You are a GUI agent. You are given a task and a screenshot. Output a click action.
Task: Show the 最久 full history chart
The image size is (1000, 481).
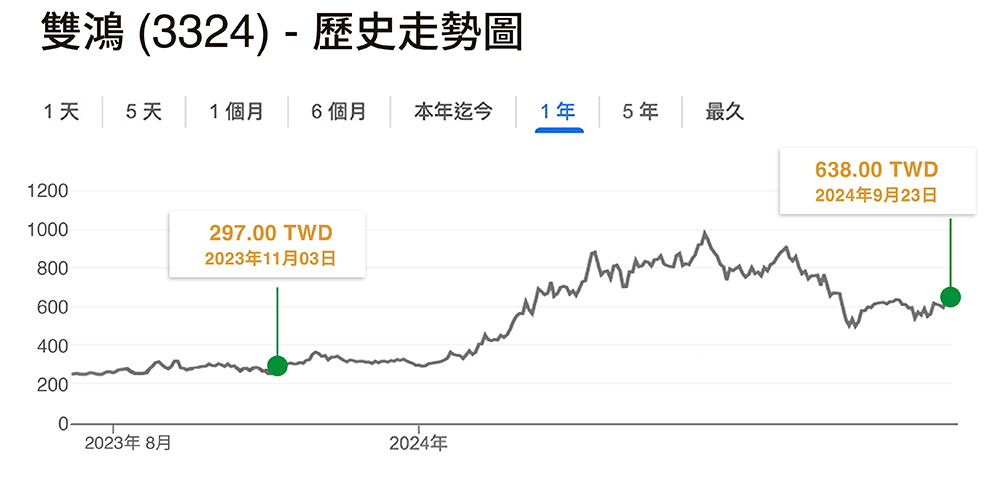[x=725, y=112]
